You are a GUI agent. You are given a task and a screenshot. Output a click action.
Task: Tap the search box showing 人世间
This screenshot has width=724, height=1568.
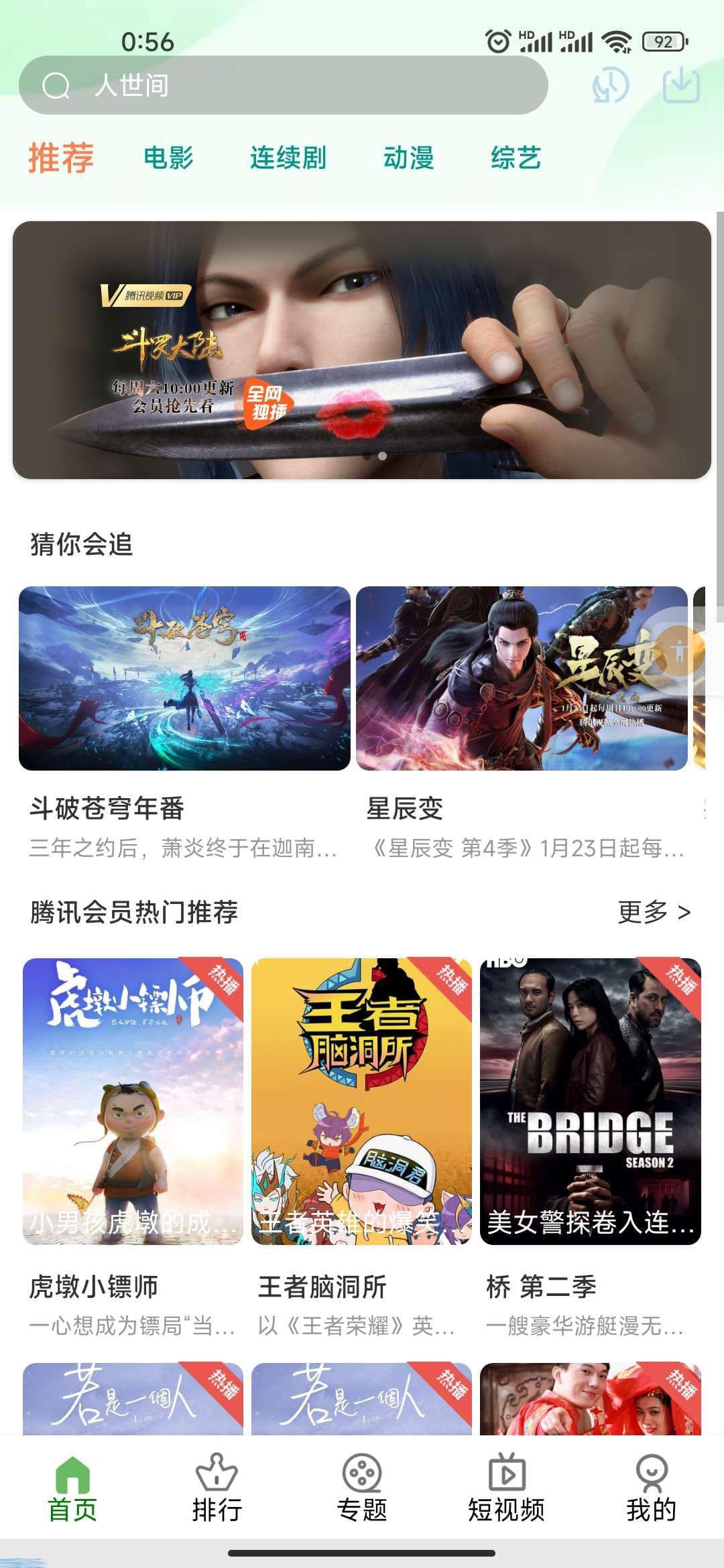(x=283, y=86)
